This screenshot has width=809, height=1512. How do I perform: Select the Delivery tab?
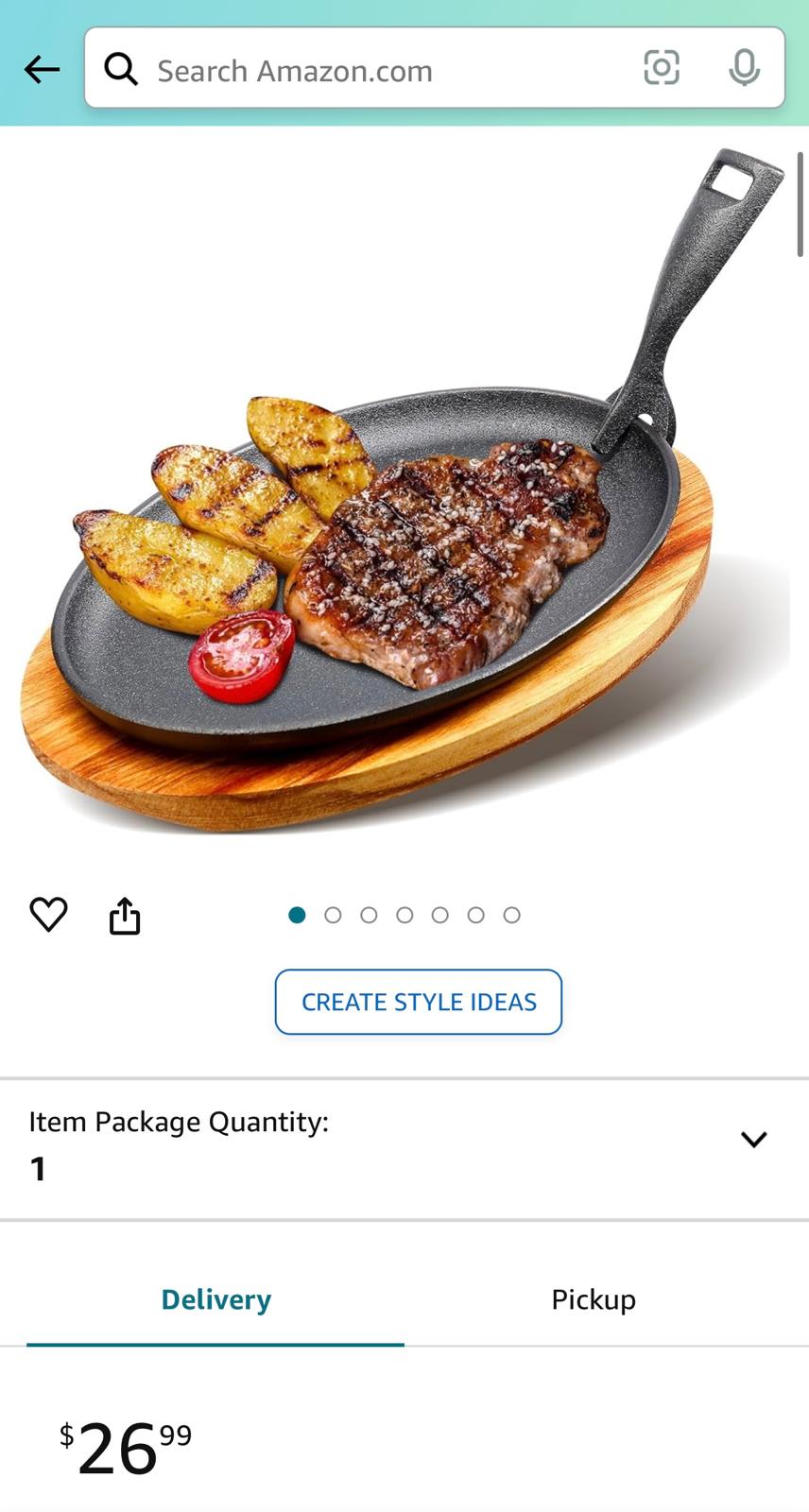click(x=215, y=1299)
